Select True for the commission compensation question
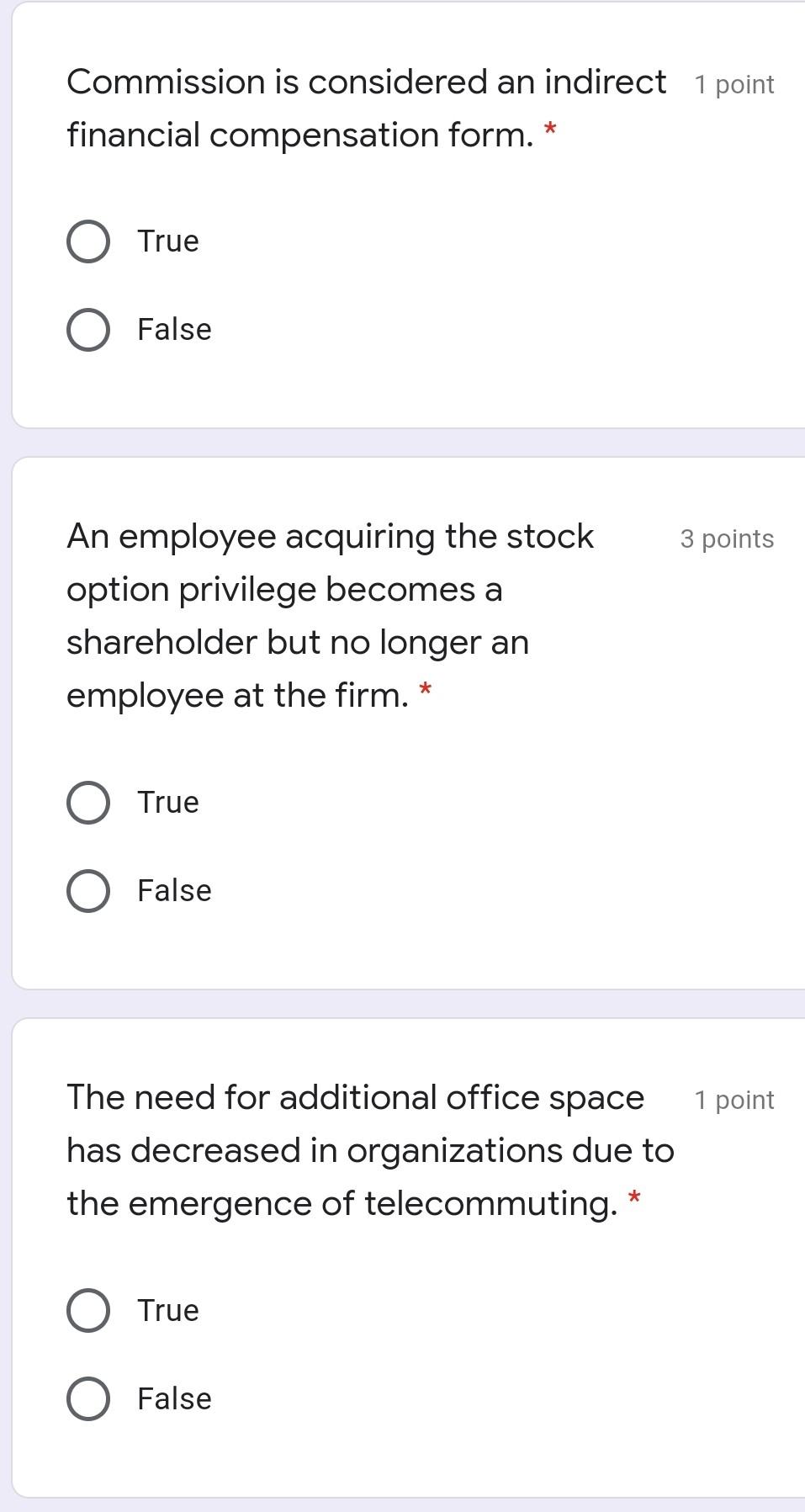Viewport: 805px width, 1512px height. tap(88, 241)
